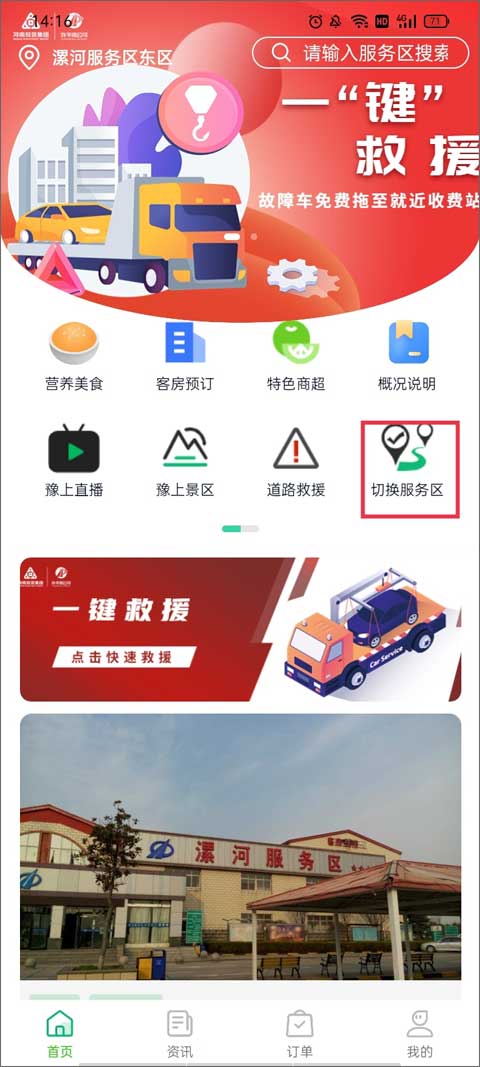Open 道路救援
Image resolution: width=480 pixels, height=1067 pixels.
coord(295,461)
